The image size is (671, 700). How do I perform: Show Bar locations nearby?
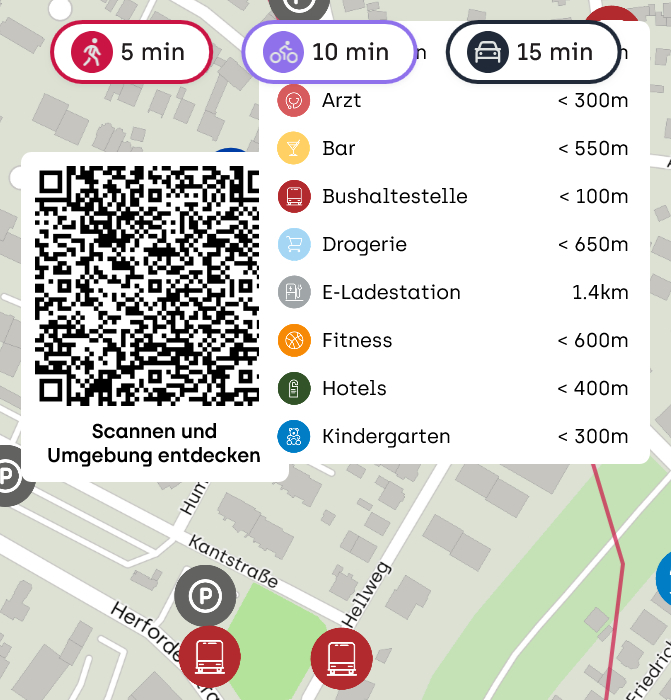(454, 149)
